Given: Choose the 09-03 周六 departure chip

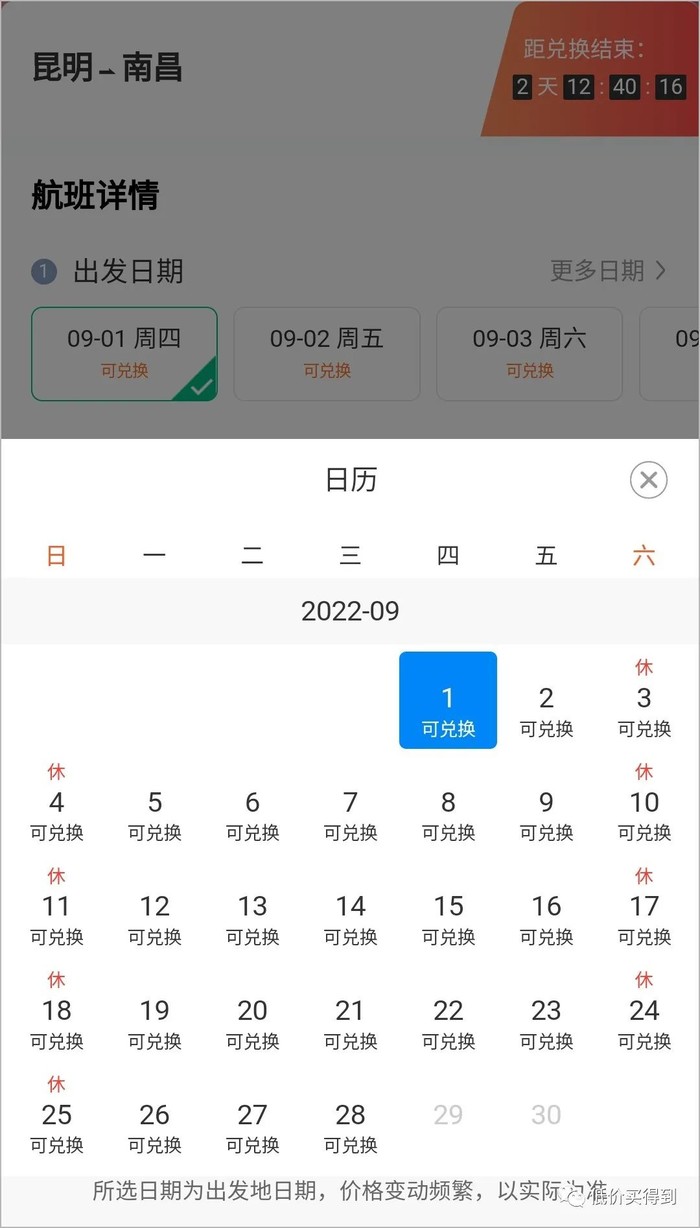Looking at the screenshot, I should [x=529, y=353].
